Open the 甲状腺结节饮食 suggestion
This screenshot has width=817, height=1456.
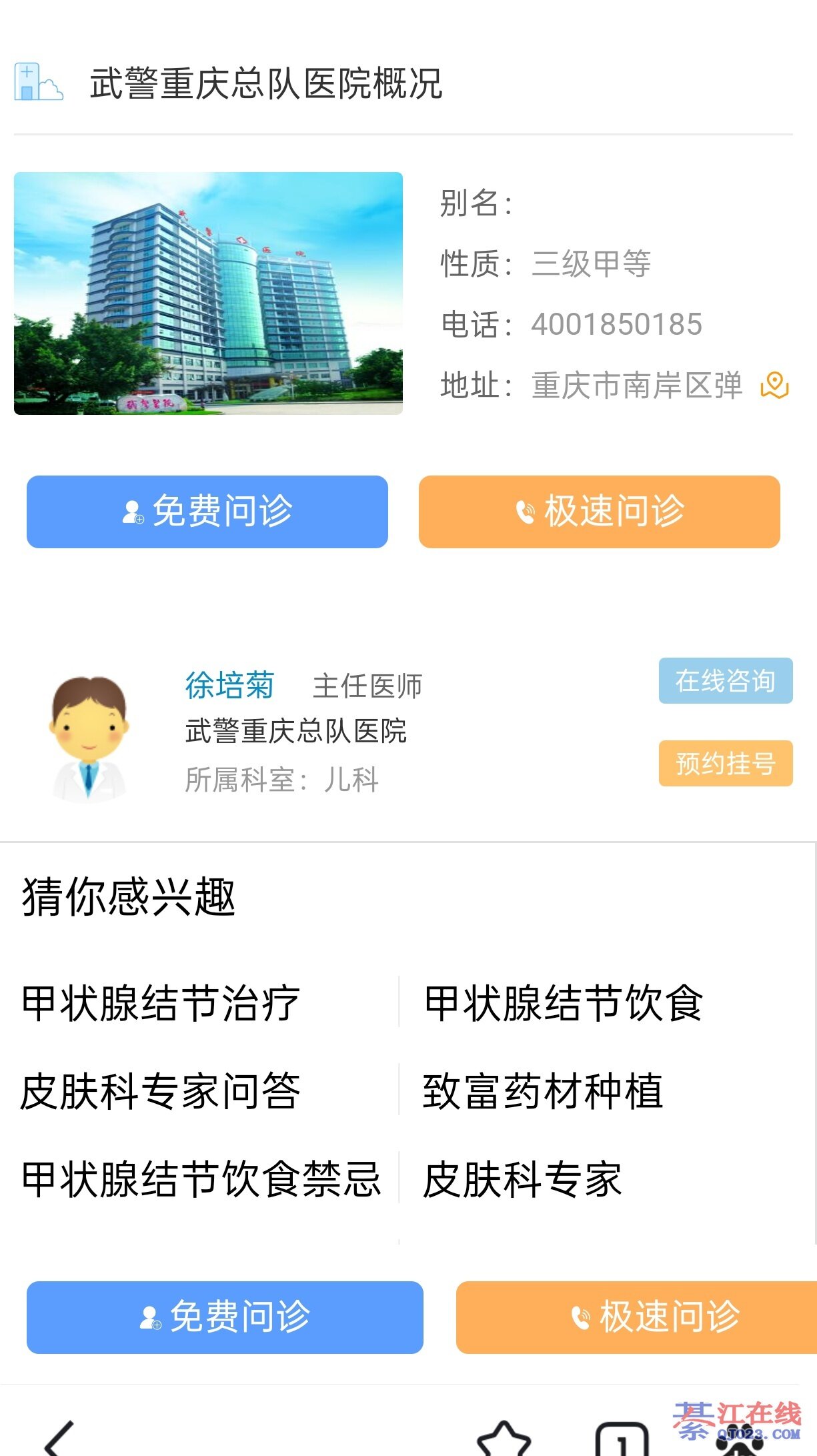(x=564, y=1003)
